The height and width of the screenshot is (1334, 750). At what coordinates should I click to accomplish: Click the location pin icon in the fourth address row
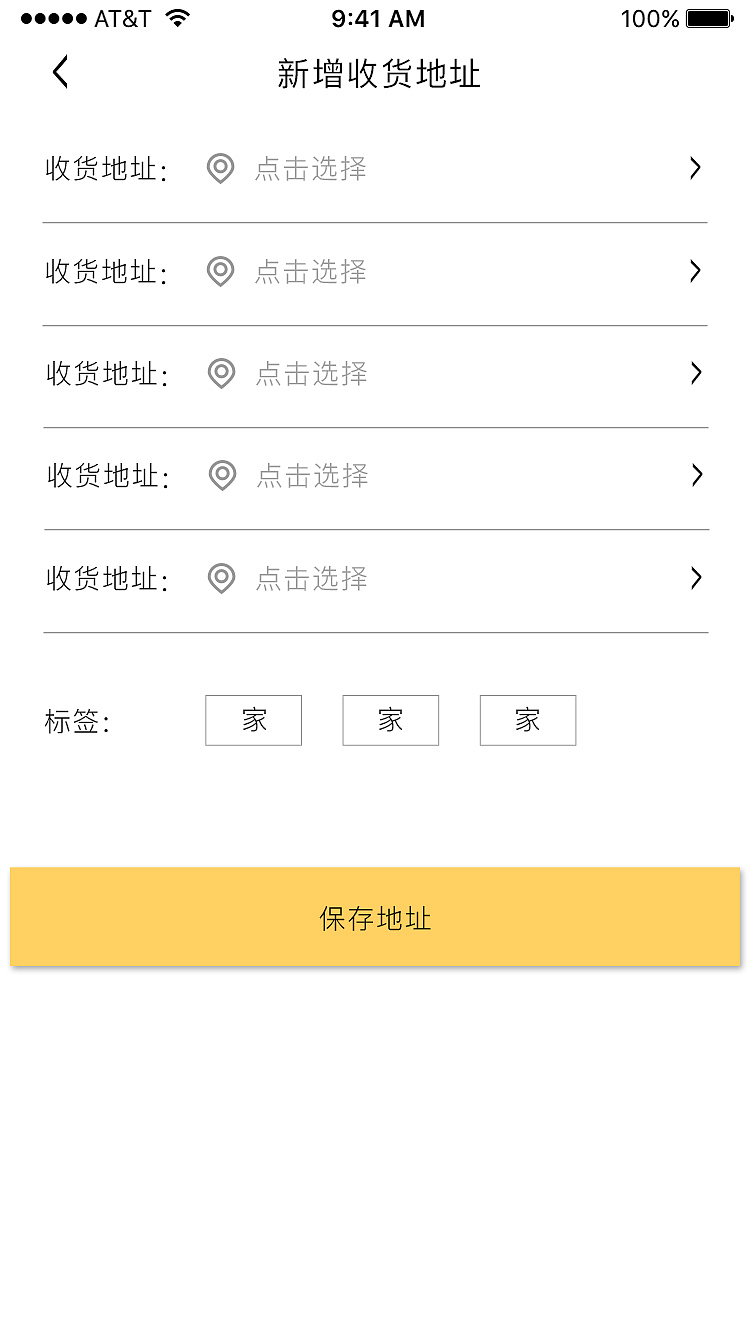tap(221, 476)
